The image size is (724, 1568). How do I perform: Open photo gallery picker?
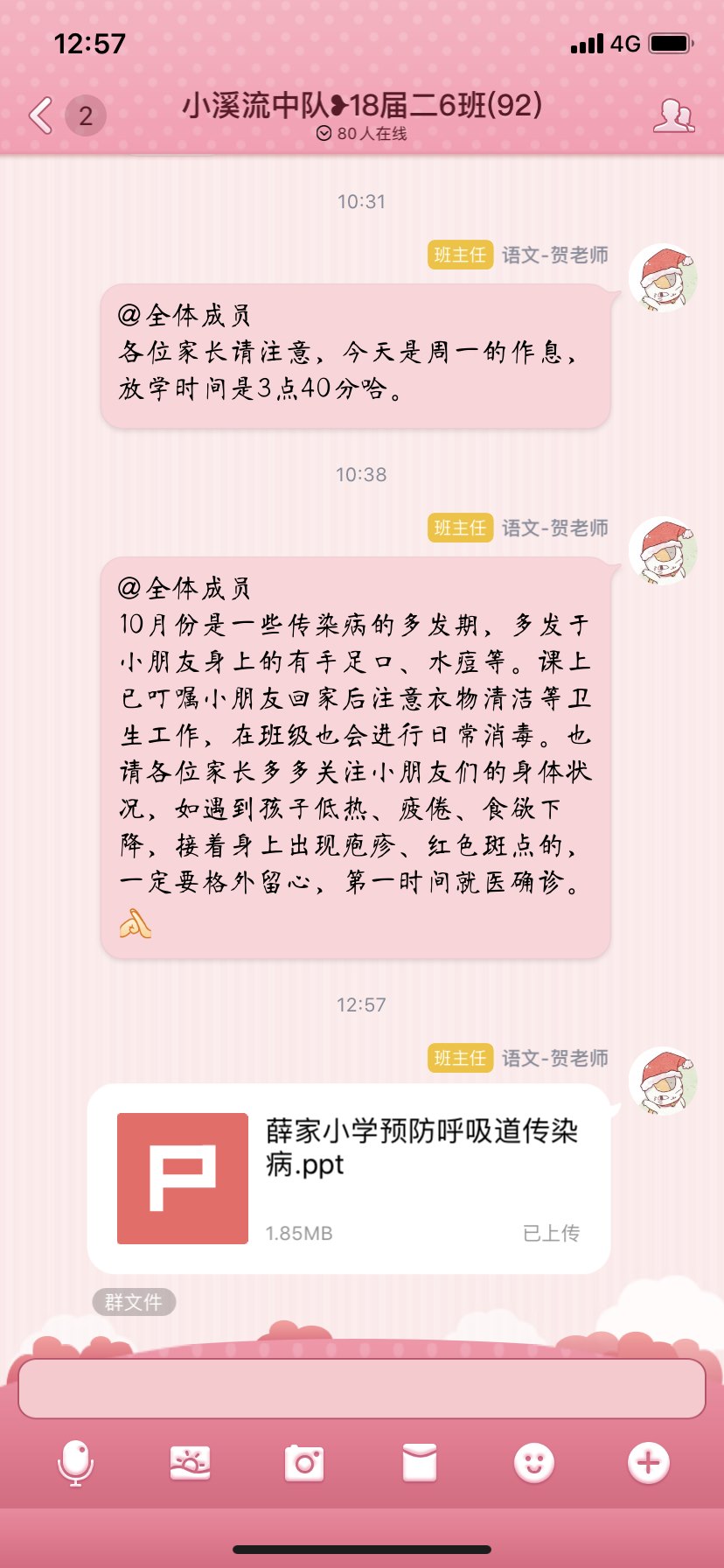pos(190,1463)
